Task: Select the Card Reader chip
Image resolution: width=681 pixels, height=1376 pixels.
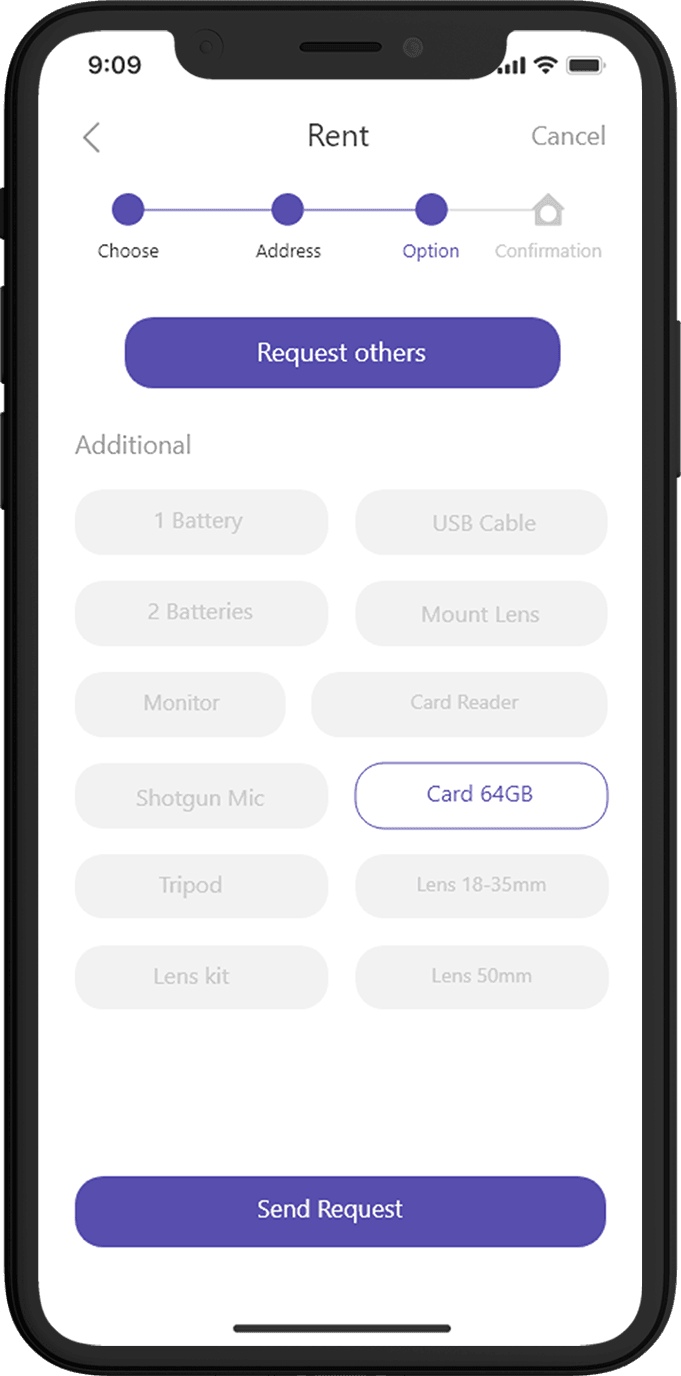Action: coord(459,704)
